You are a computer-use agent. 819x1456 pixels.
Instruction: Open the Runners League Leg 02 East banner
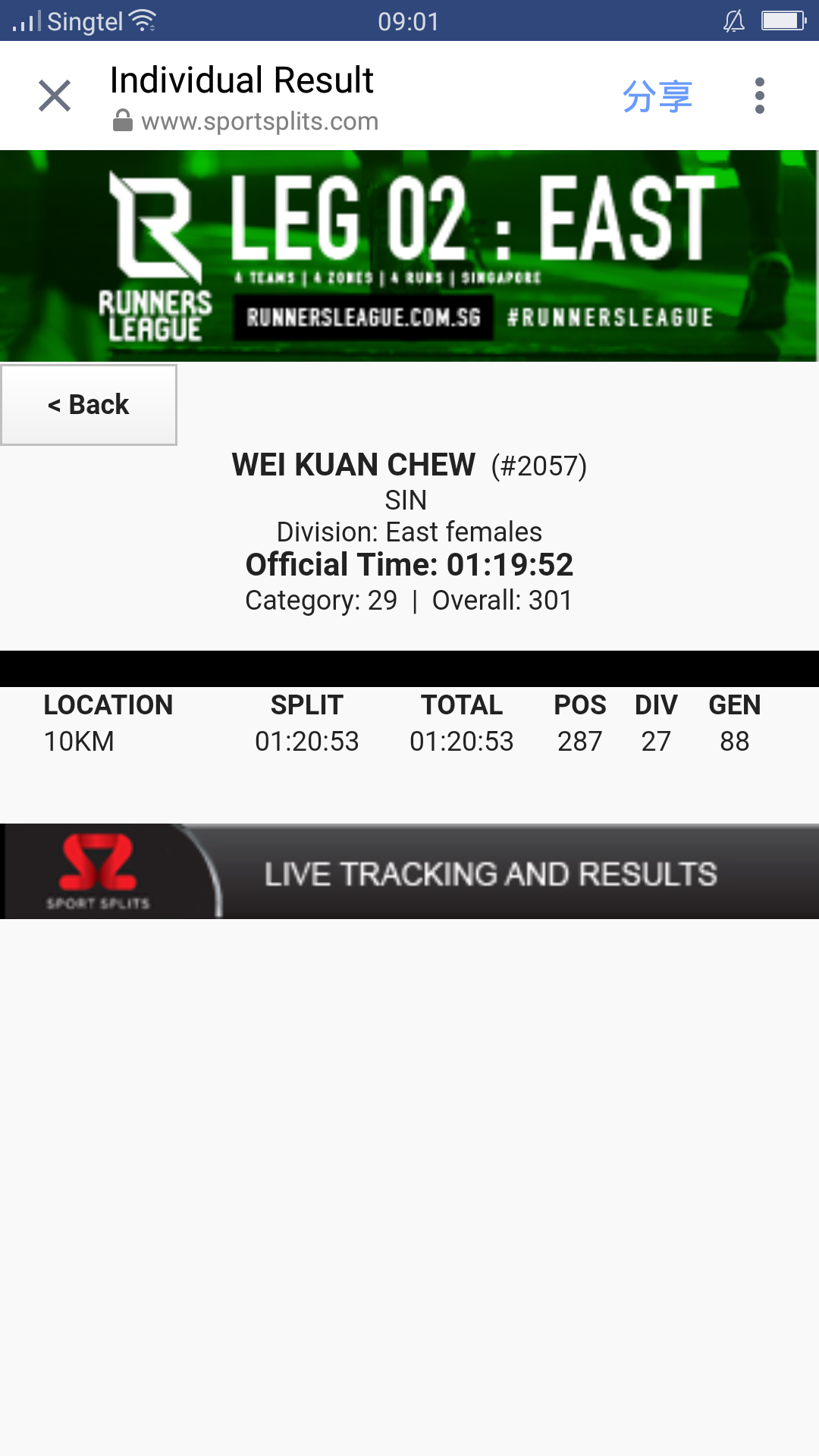[409, 256]
